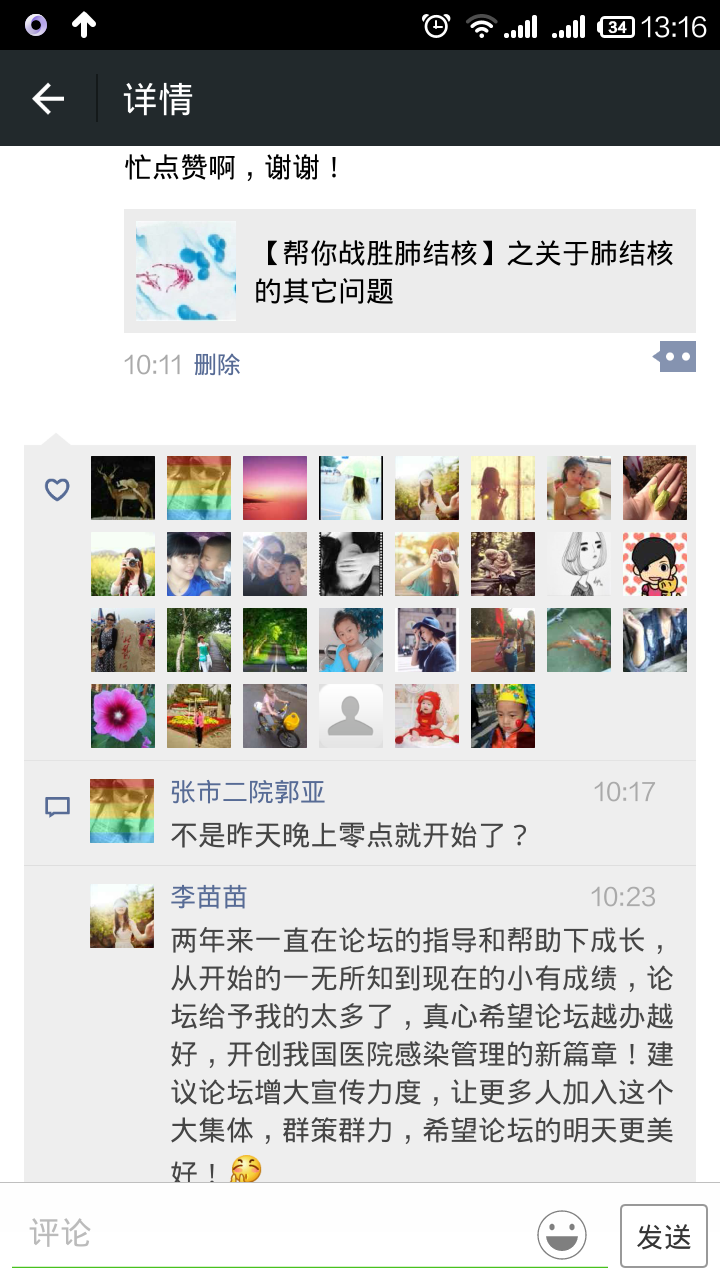Open the cartoon boy with hearts avatar

655,564
